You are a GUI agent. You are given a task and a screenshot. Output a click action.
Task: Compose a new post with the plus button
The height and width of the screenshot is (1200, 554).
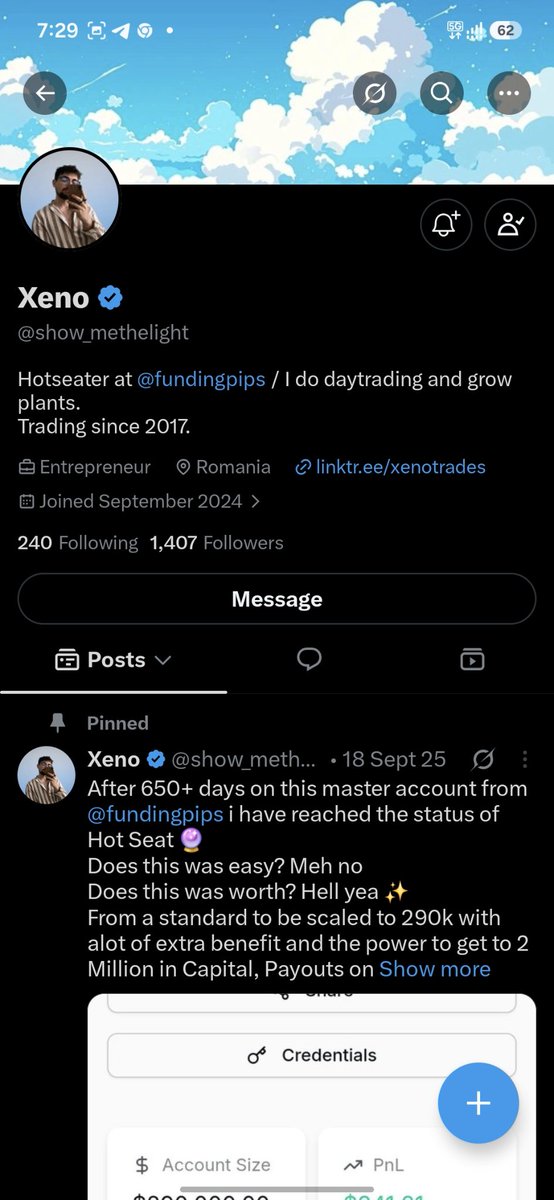[478, 1103]
